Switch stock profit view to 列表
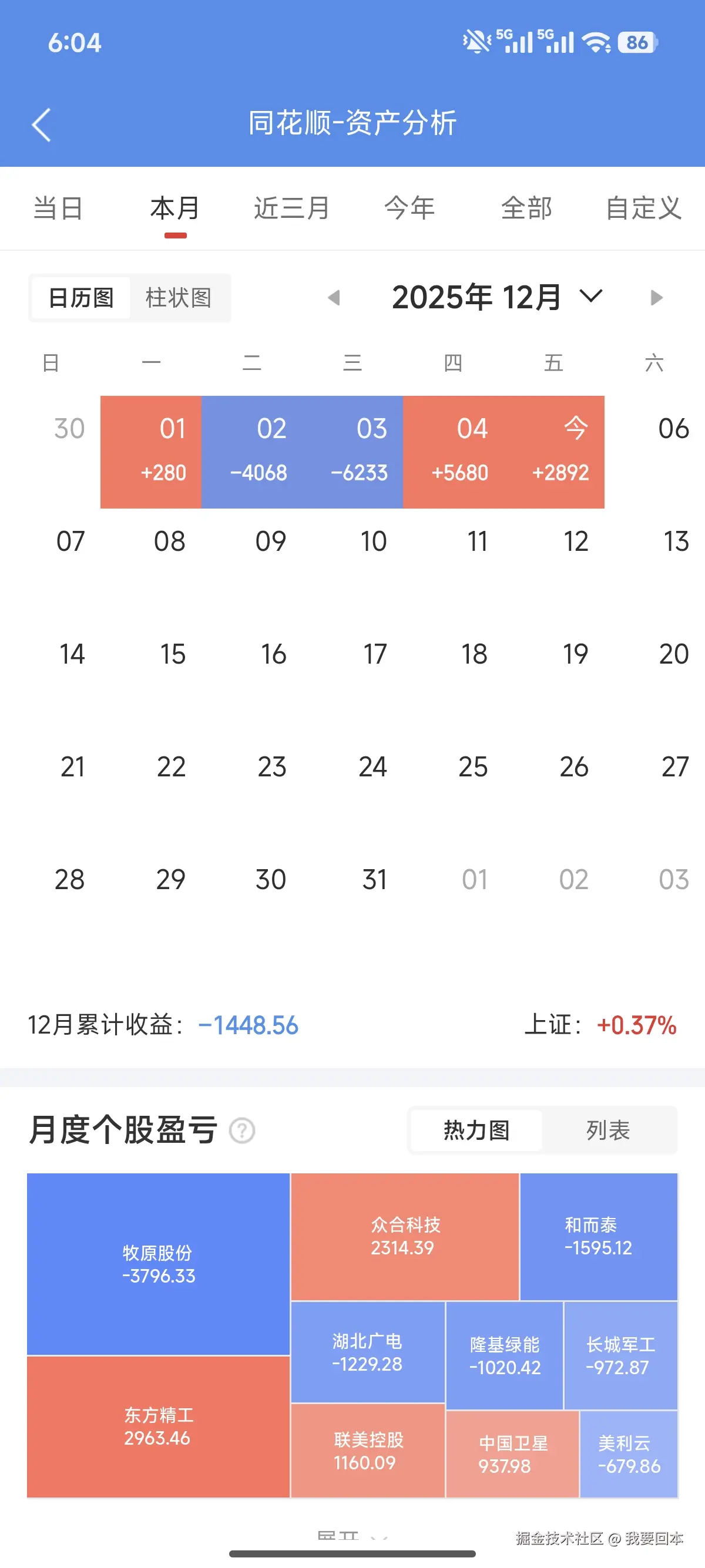705x1568 pixels. click(x=610, y=1130)
